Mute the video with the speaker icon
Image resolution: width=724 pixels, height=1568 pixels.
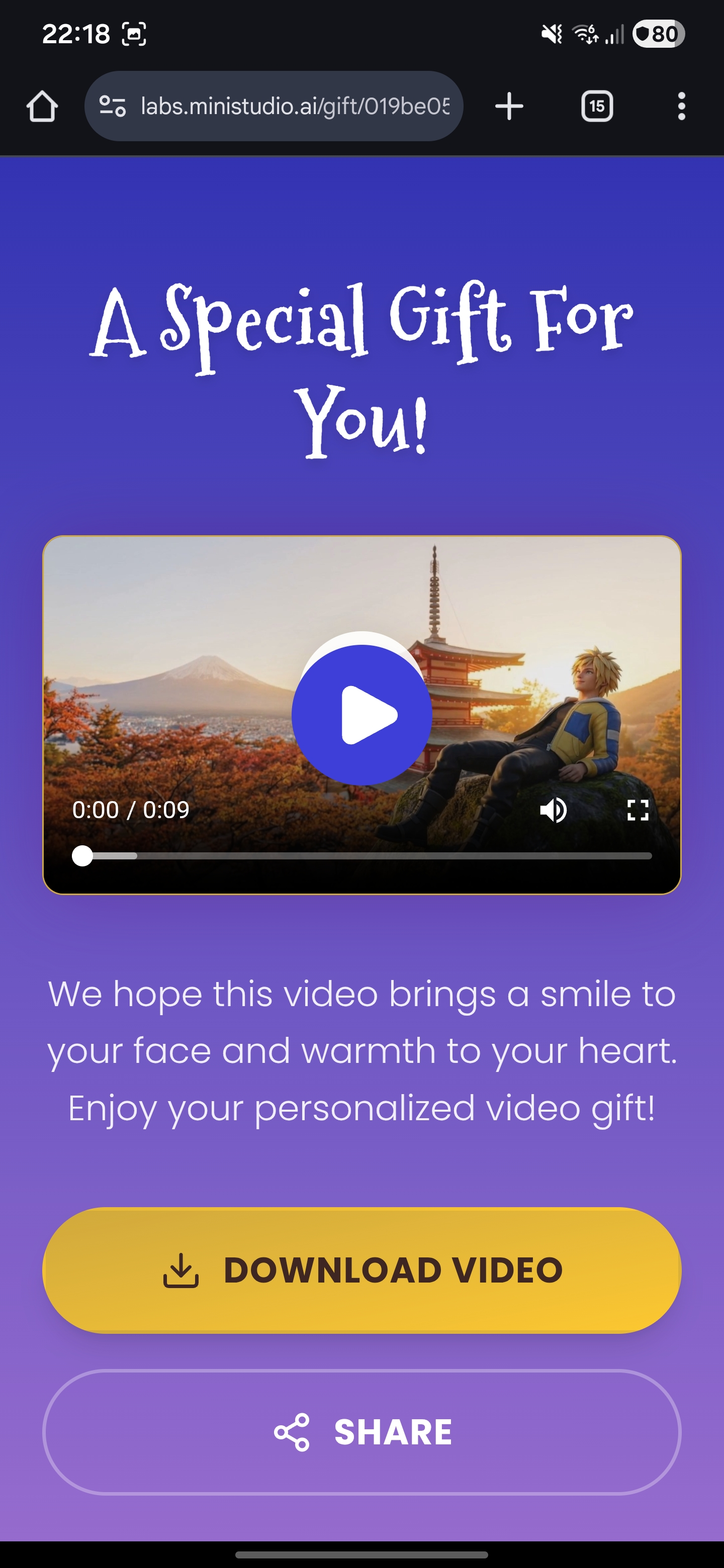[x=554, y=810]
